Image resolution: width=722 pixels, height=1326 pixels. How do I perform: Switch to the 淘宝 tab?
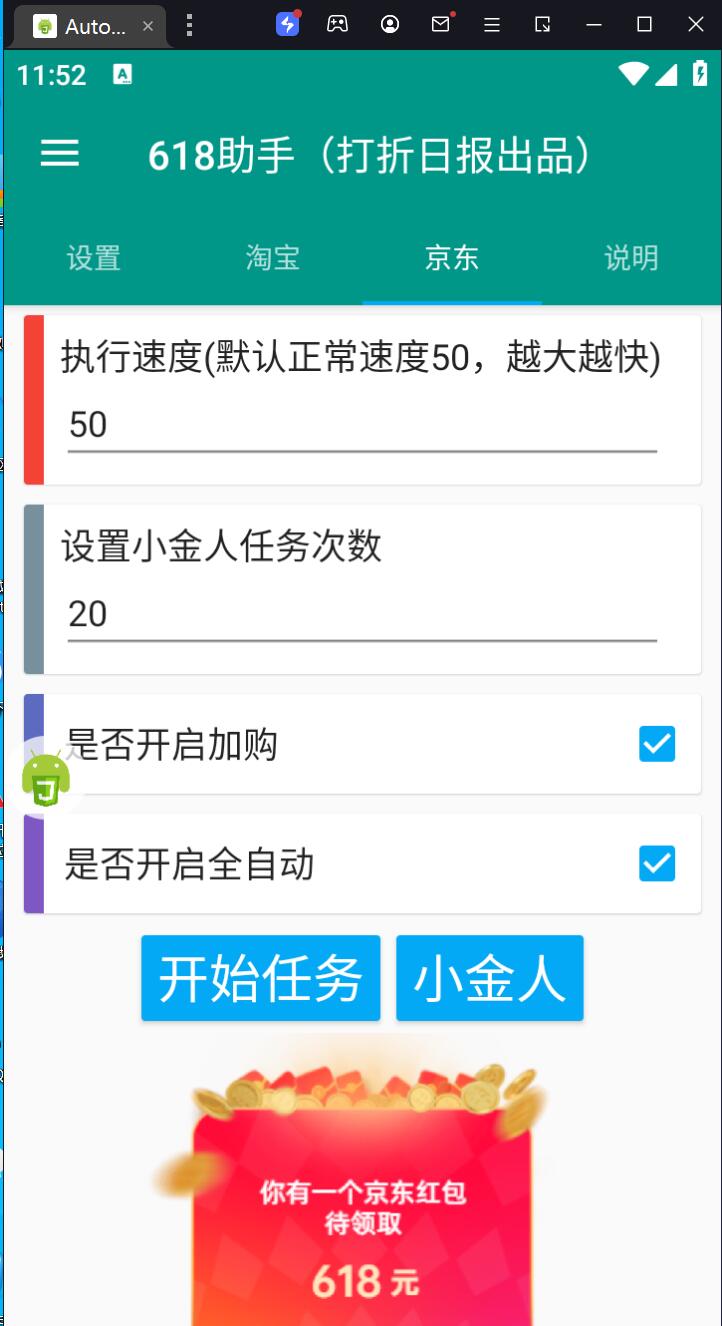(x=272, y=258)
